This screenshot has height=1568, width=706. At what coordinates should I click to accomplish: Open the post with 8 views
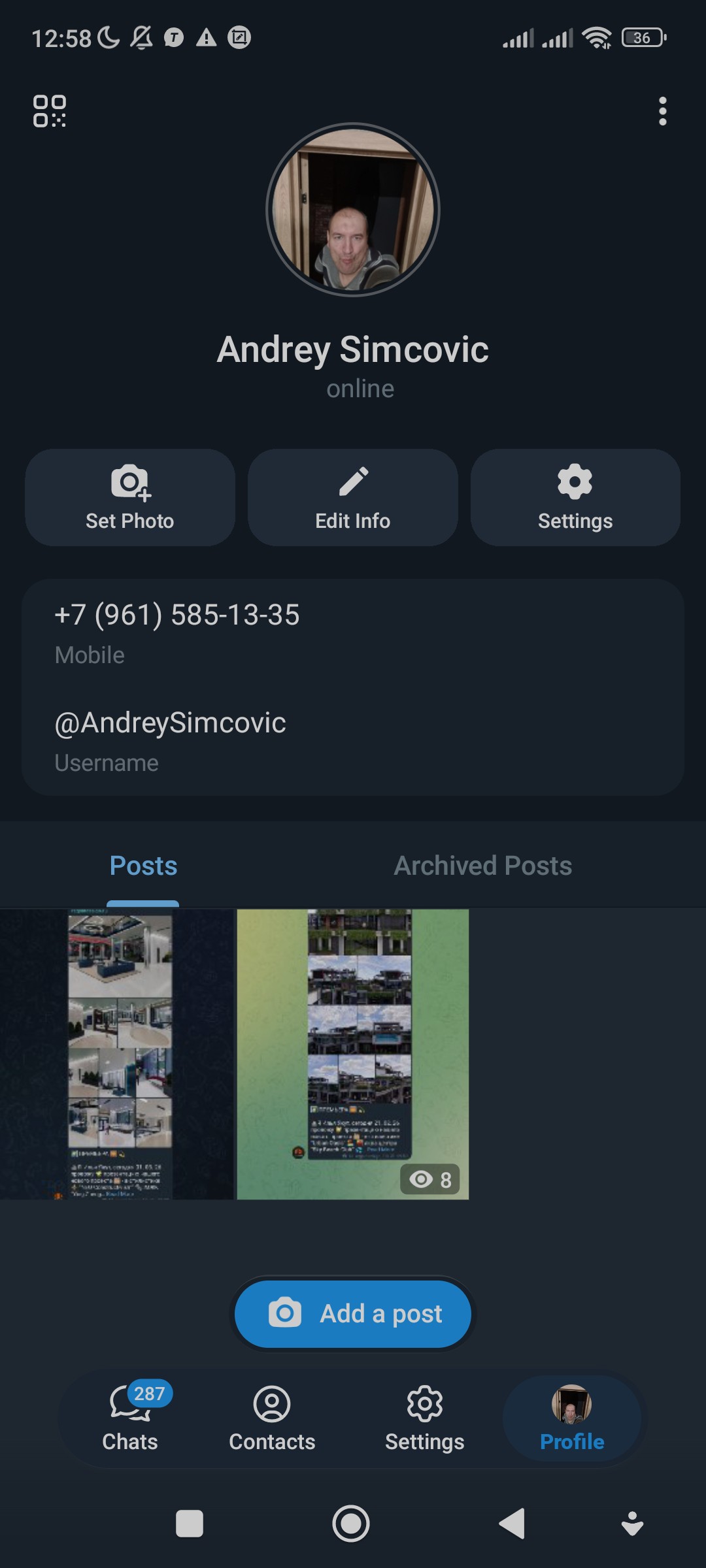(x=353, y=1054)
